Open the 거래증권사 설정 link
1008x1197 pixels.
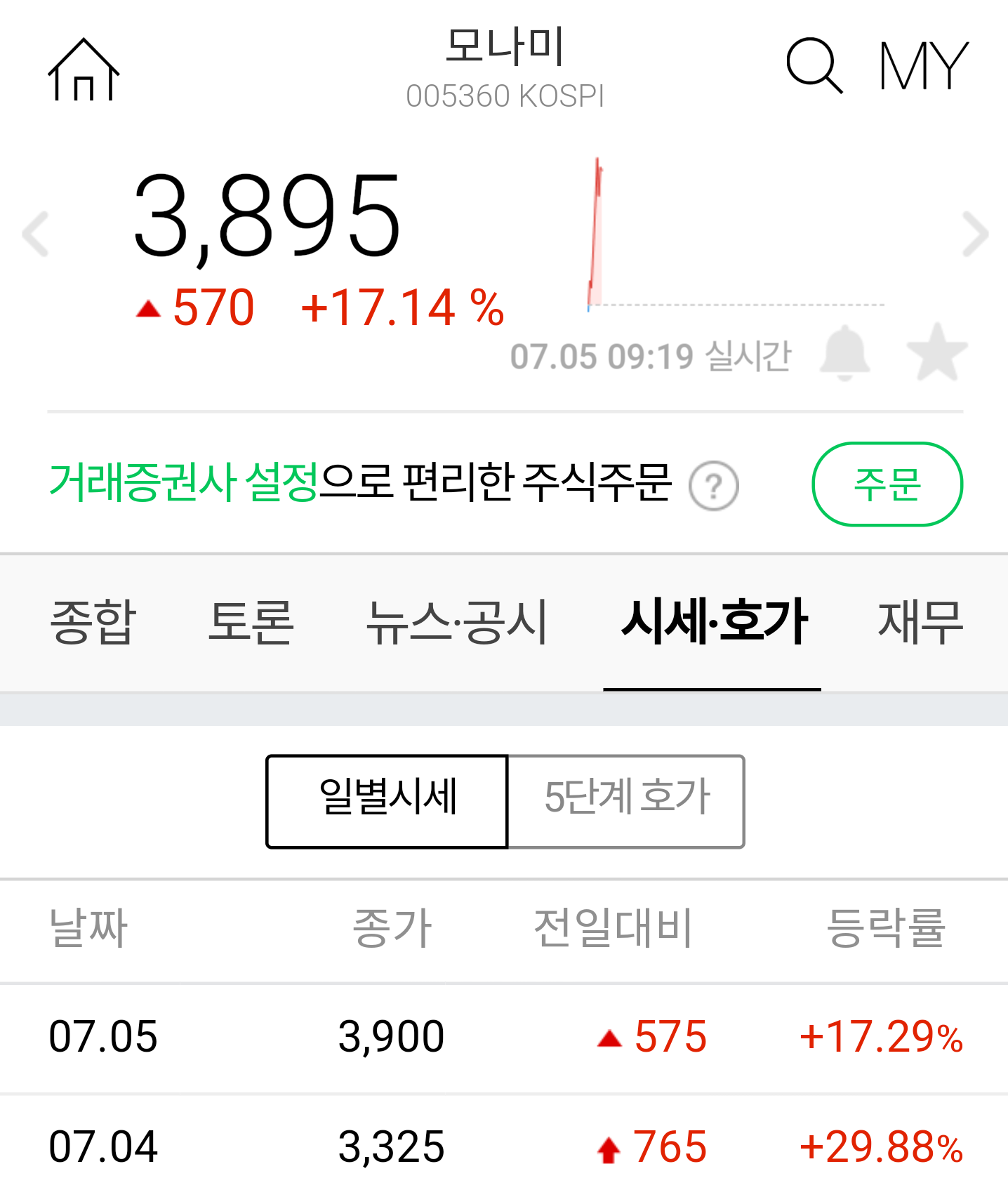click(184, 483)
